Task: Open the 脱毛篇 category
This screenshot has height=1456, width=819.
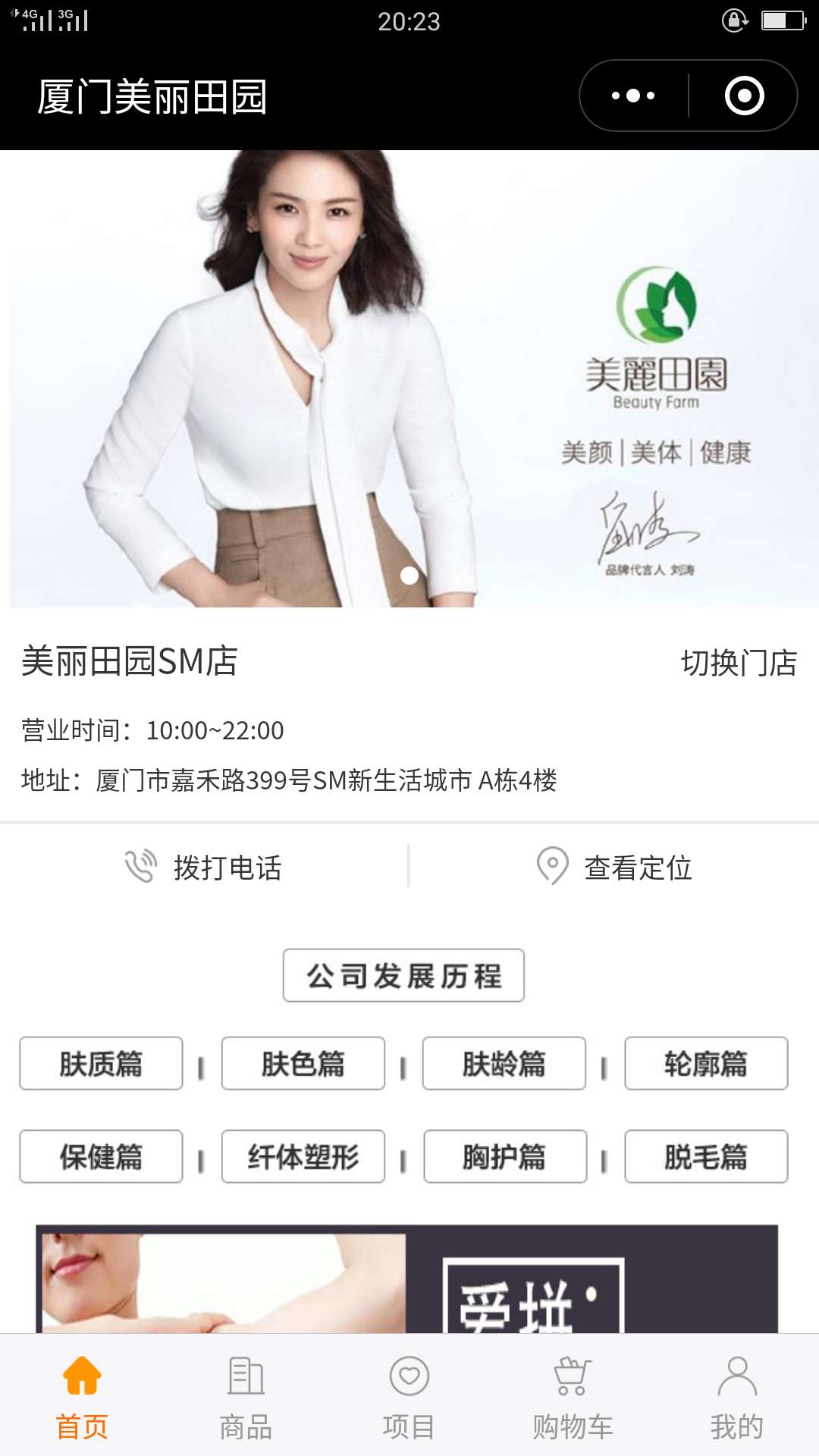Action: (x=706, y=1156)
